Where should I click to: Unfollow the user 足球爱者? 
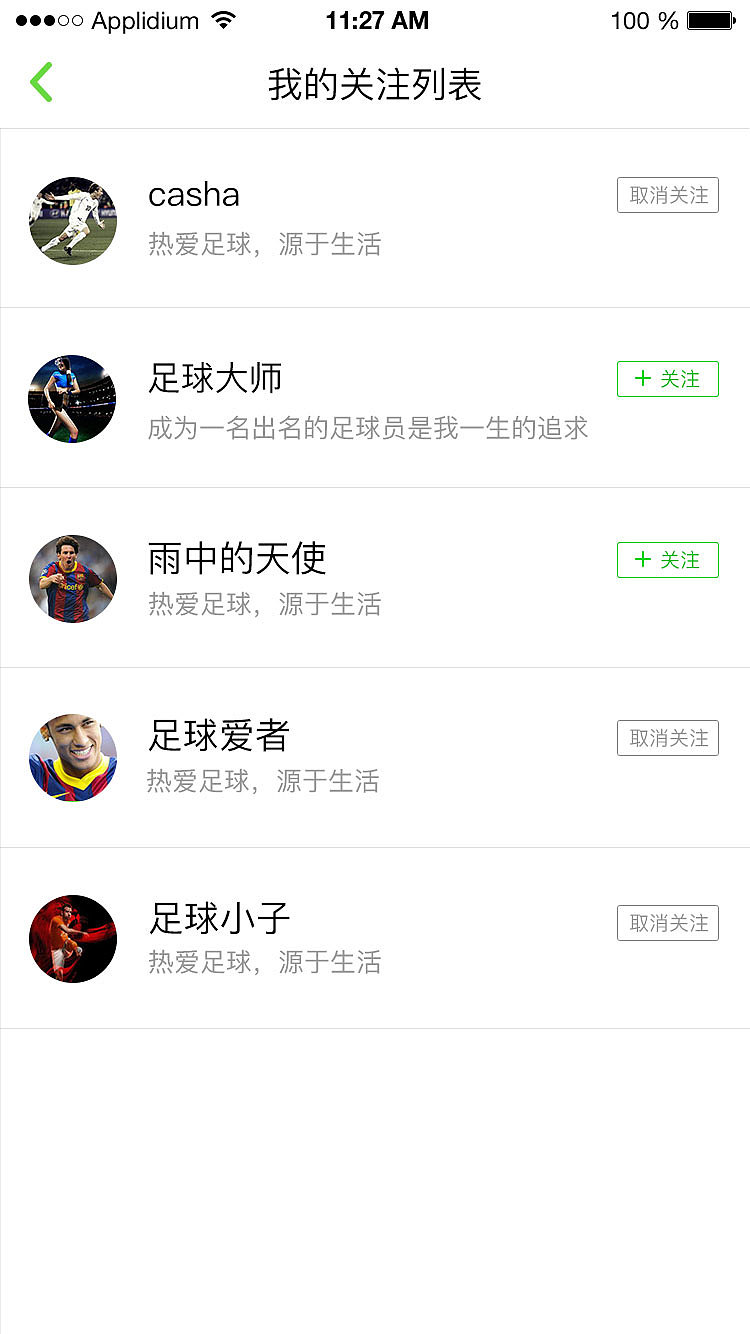coord(667,738)
